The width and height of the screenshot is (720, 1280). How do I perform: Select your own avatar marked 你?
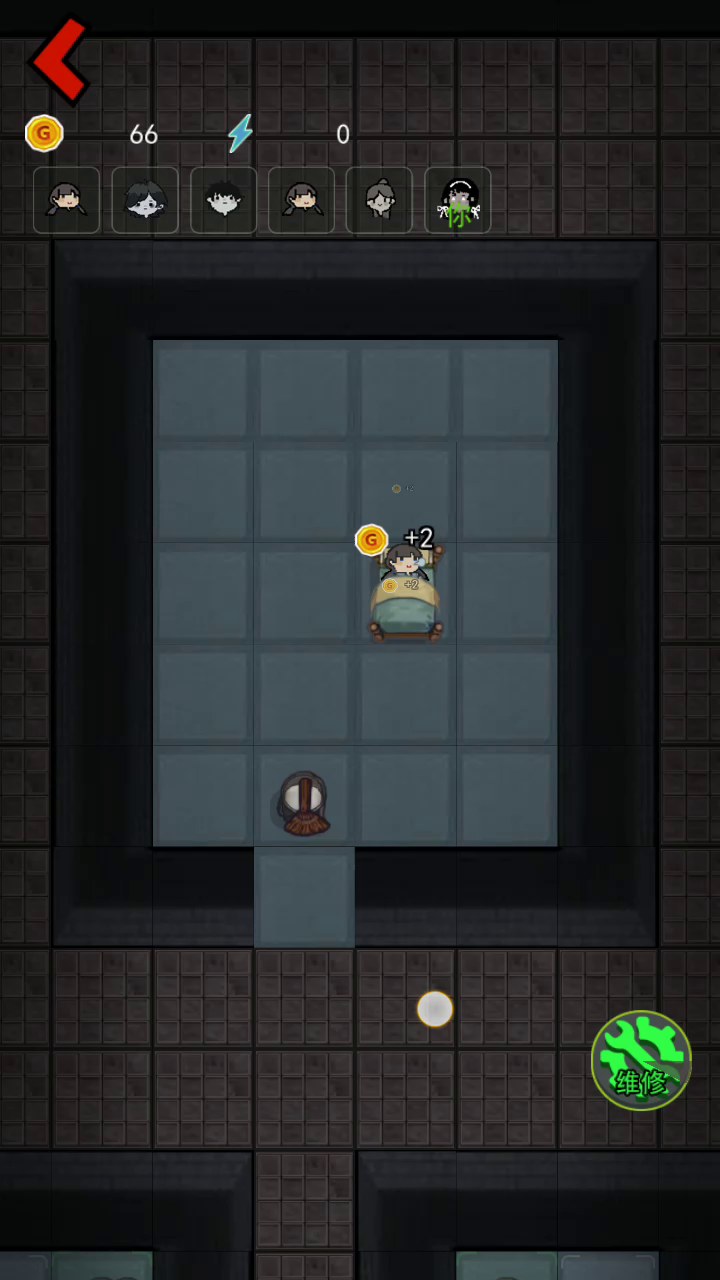(457, 200)
